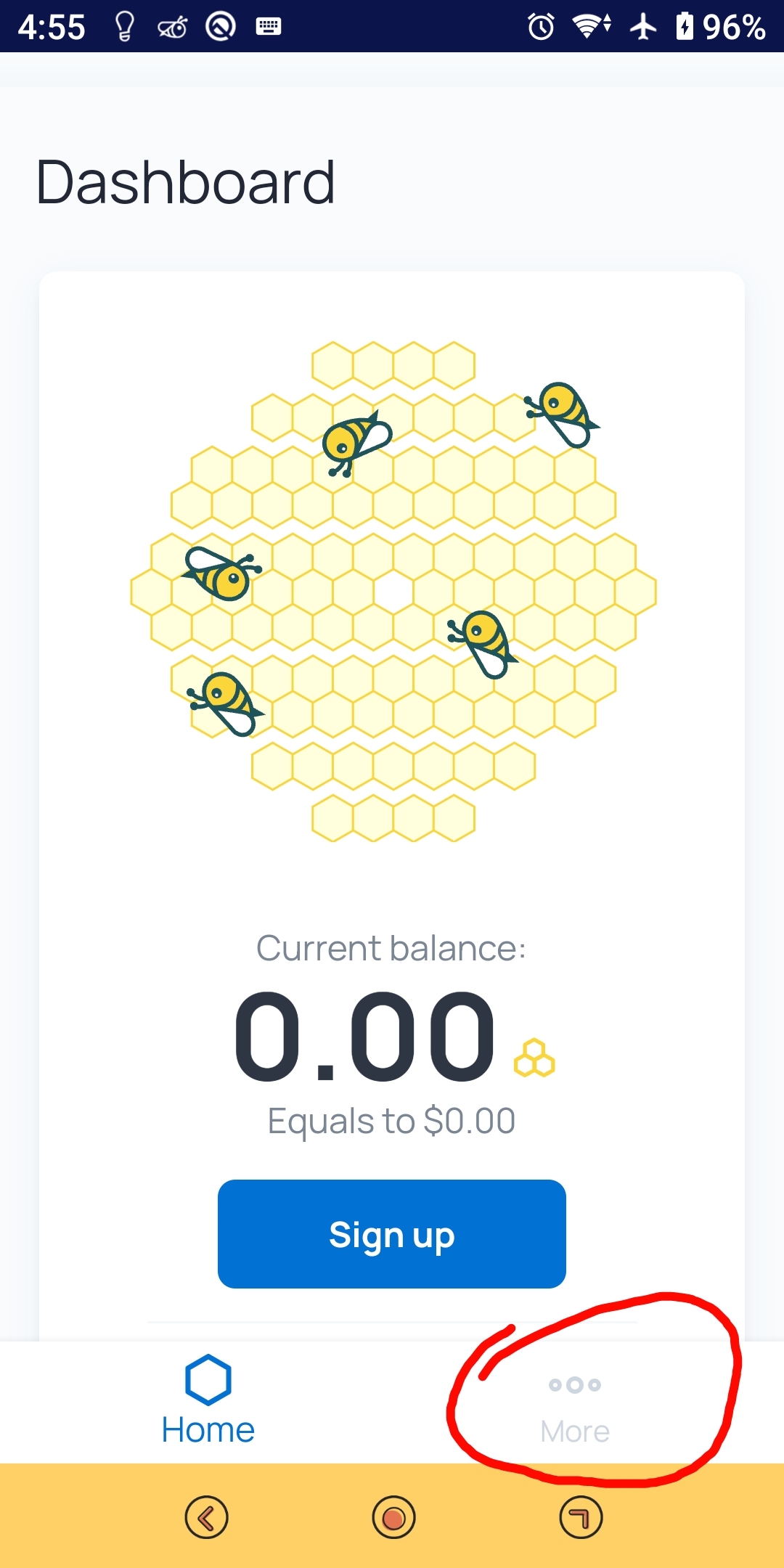Tap the system home button
This screenshot has width=784, height=1568.
(393, 1517)
